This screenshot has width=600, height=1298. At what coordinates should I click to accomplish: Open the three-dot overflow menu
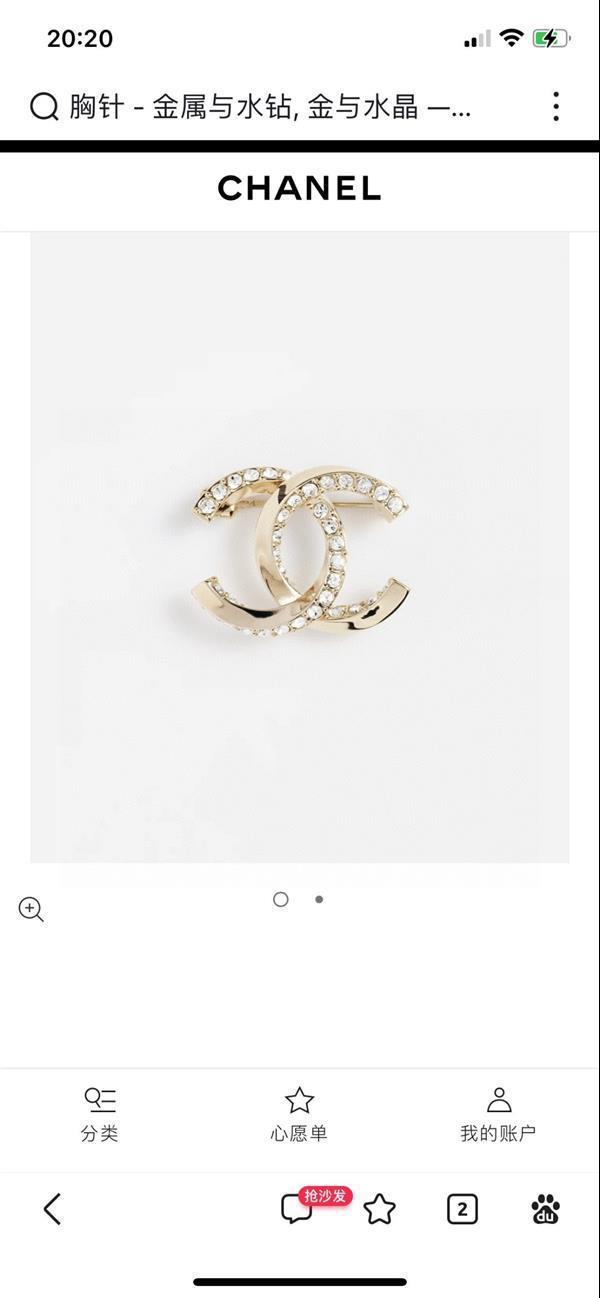point(556,107)
